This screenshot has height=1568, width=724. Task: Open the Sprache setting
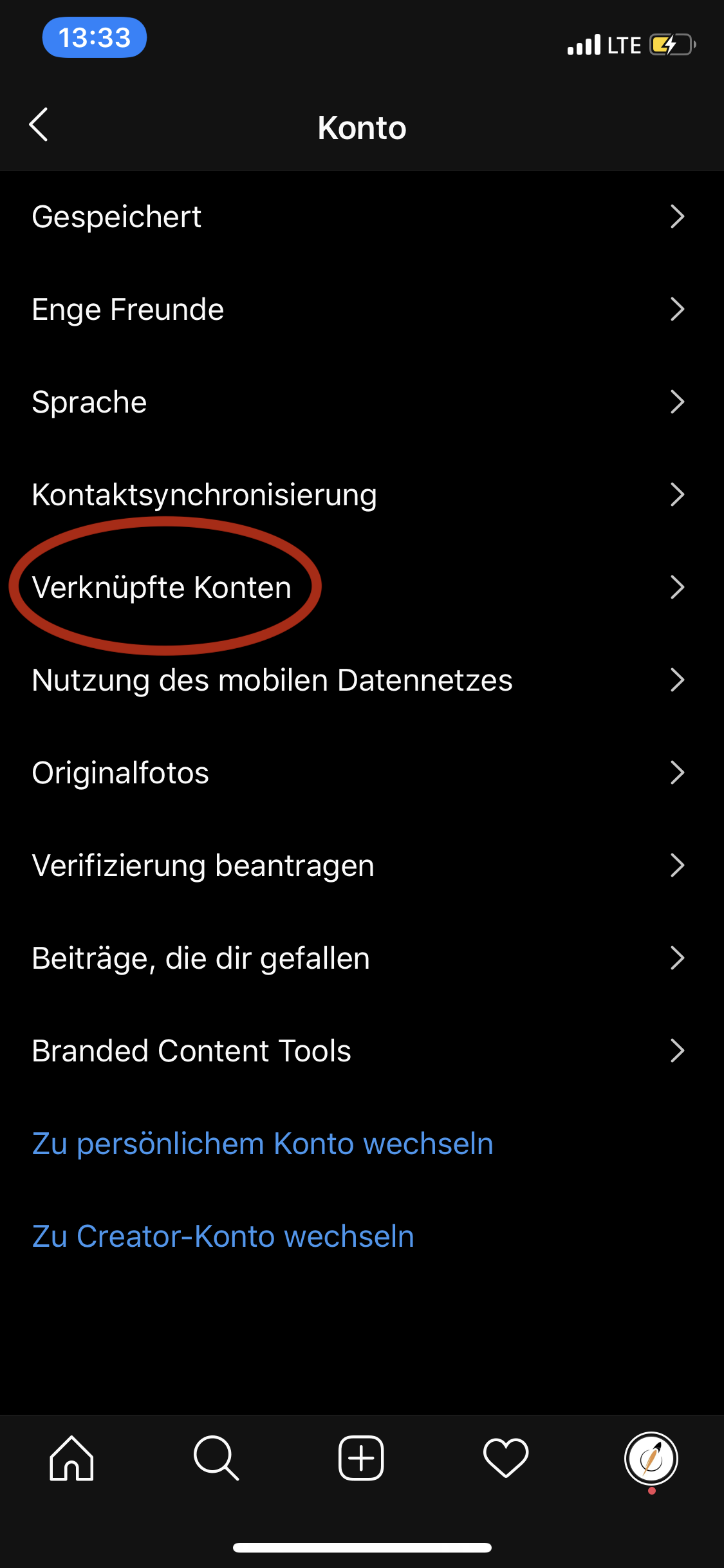click(x=362, y=402)
